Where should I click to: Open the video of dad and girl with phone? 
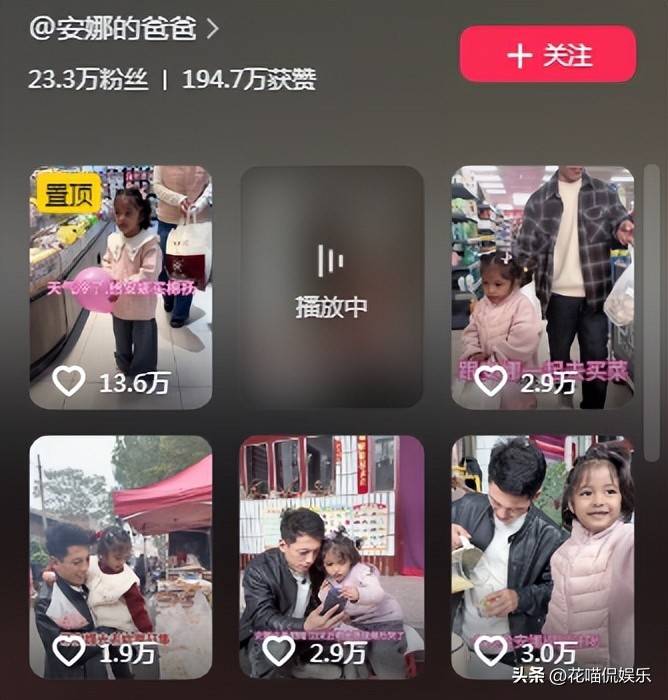[x=331, y=557]
